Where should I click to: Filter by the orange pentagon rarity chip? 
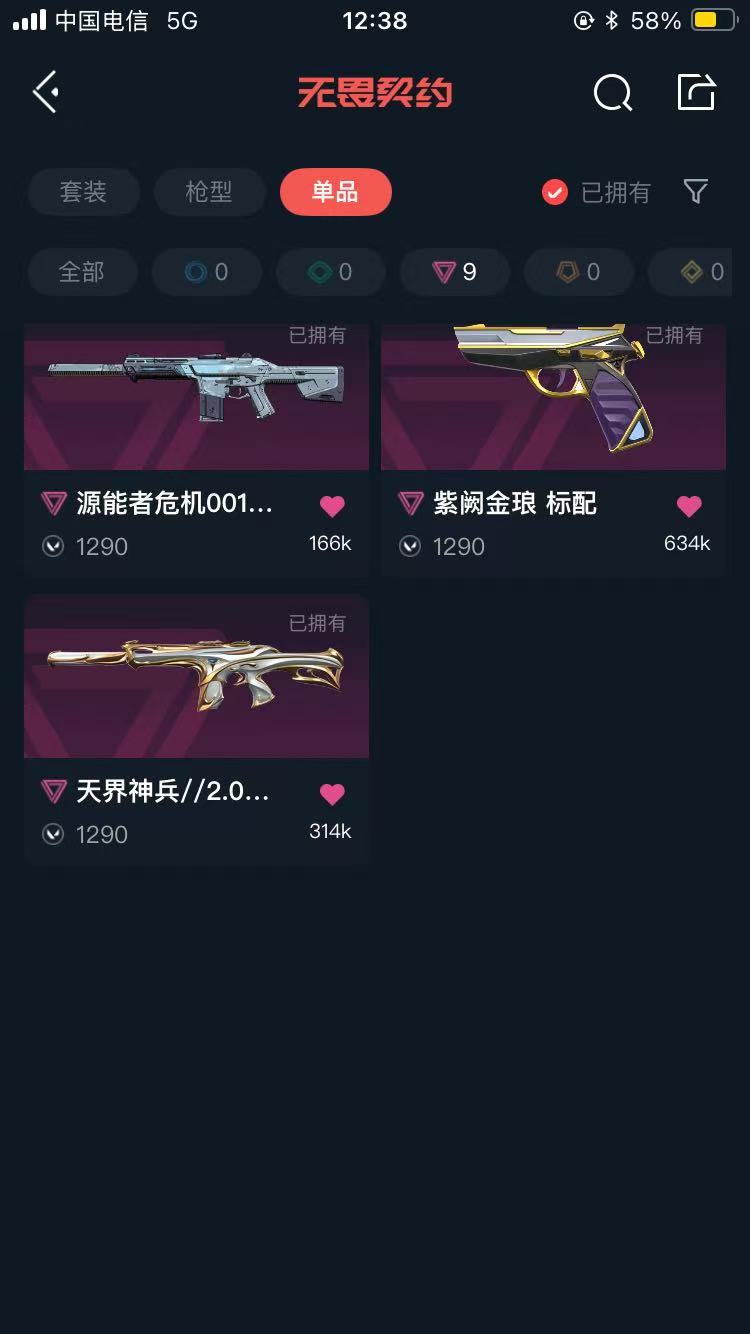[x=579, y=272]
